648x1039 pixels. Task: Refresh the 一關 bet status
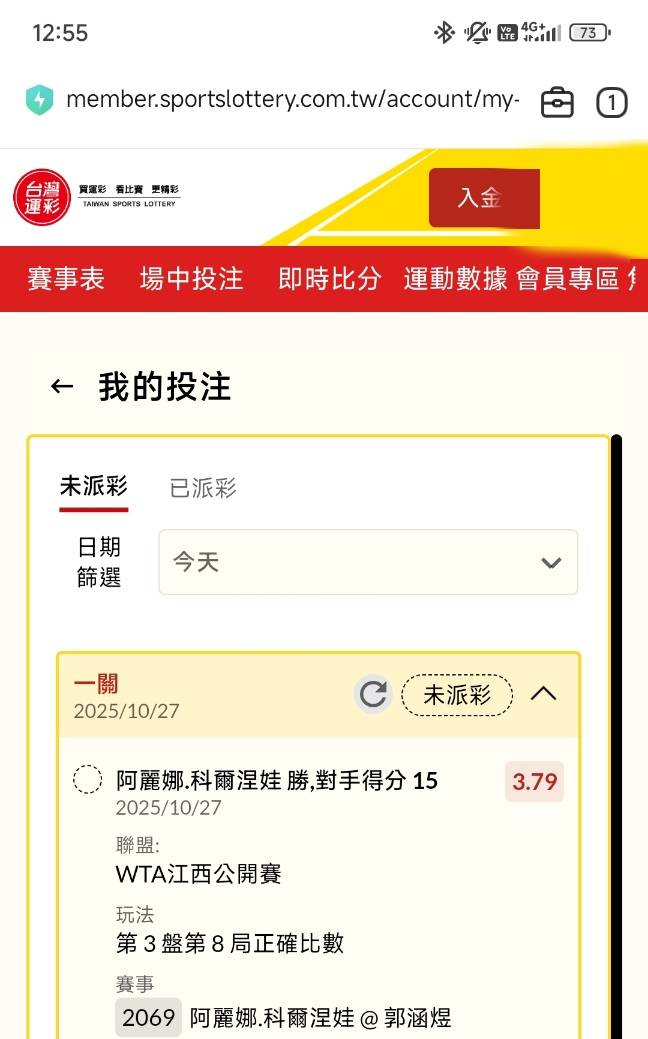[373, 694]
